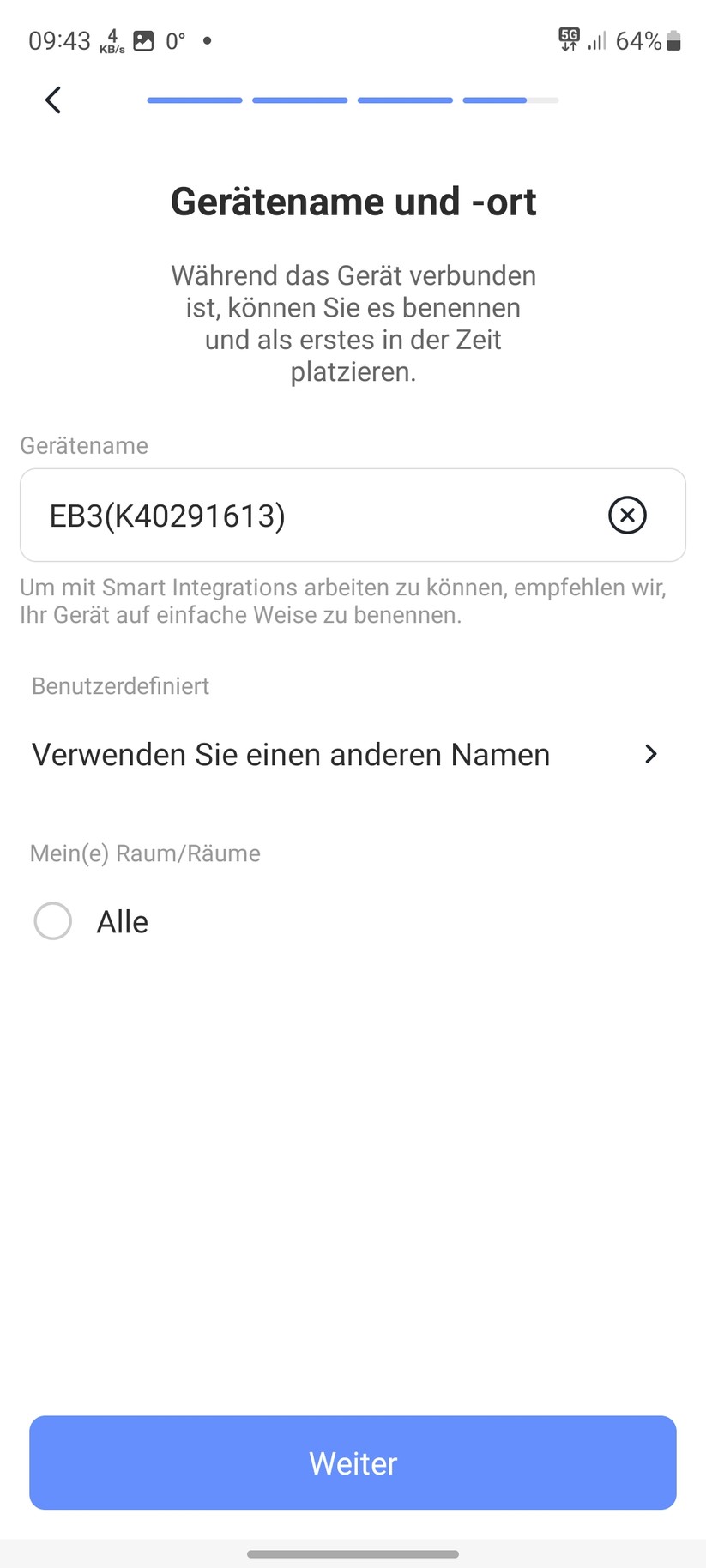Tap the first blue progress segment

[194, 100]
